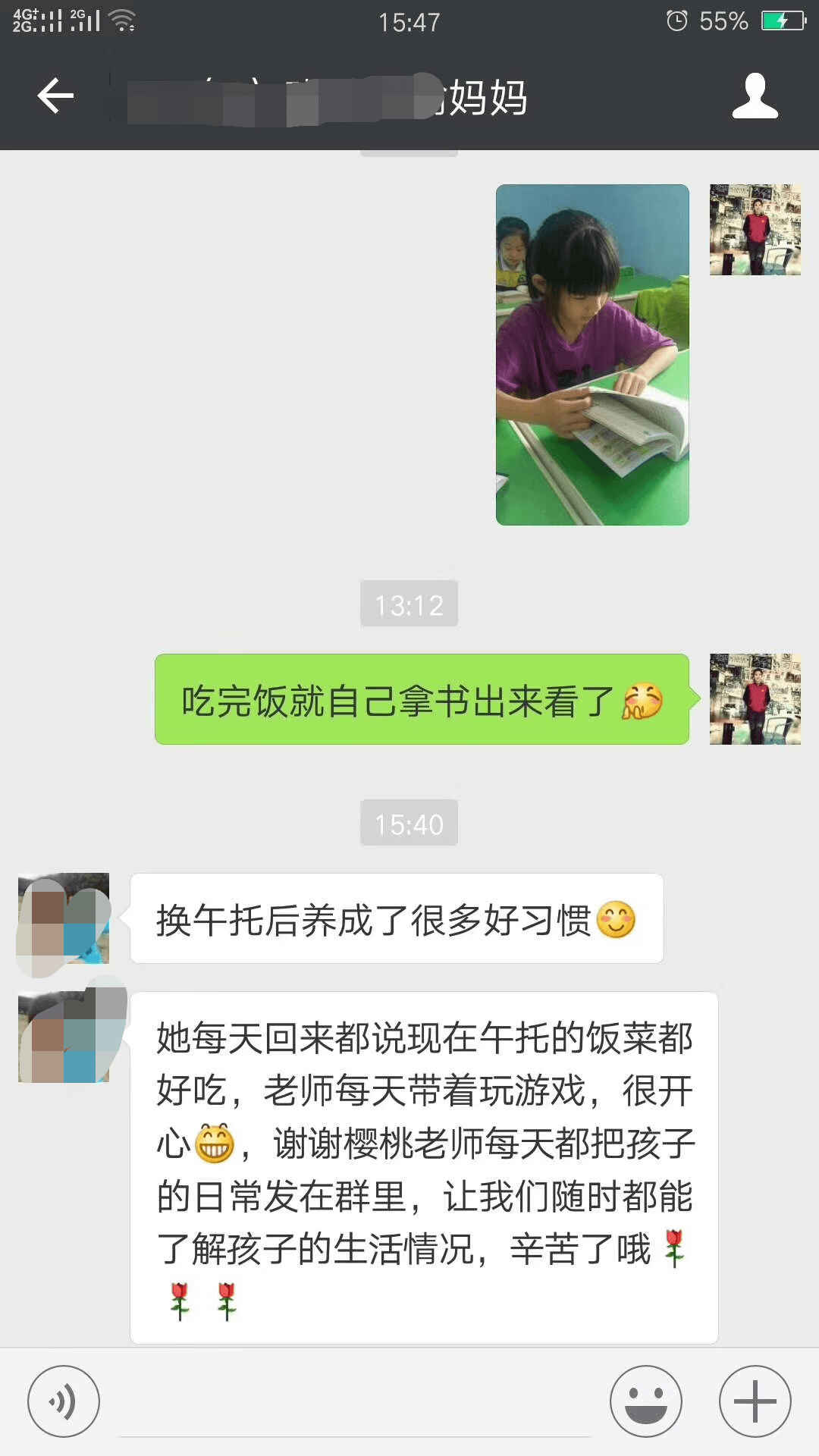This screenshot has width=819, height=1456.
Task: Switch to voice message input
Action: point(64,1401)
